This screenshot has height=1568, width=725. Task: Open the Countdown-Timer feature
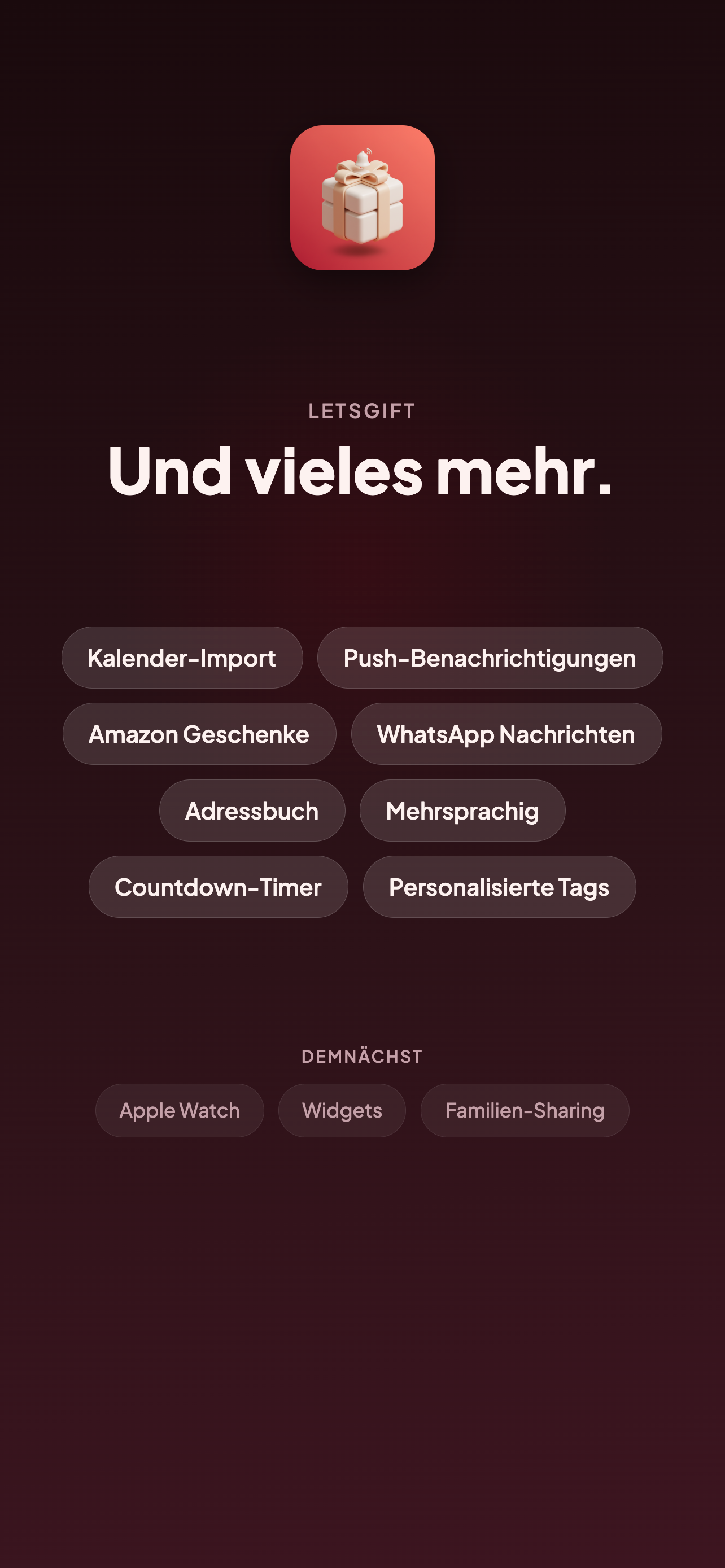(219, 887)
